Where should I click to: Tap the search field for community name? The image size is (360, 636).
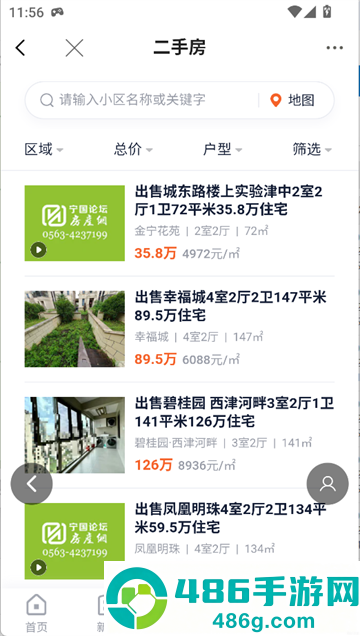pos(142,100)
